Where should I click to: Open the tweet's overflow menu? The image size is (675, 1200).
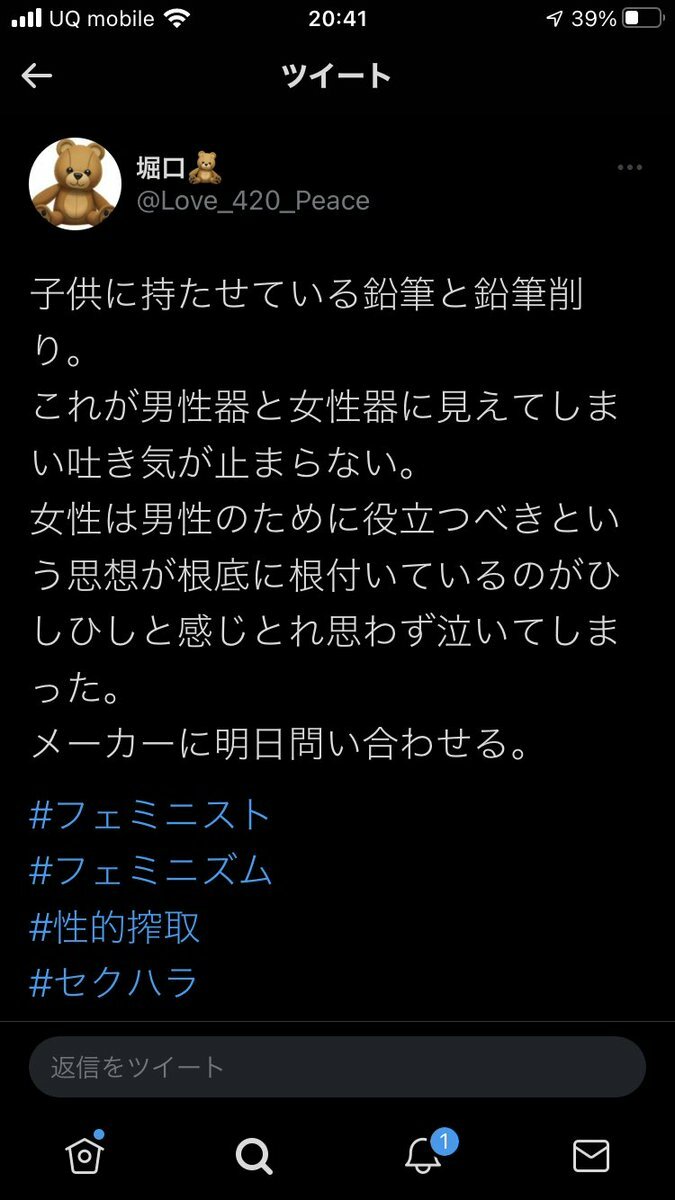[629, 167]
